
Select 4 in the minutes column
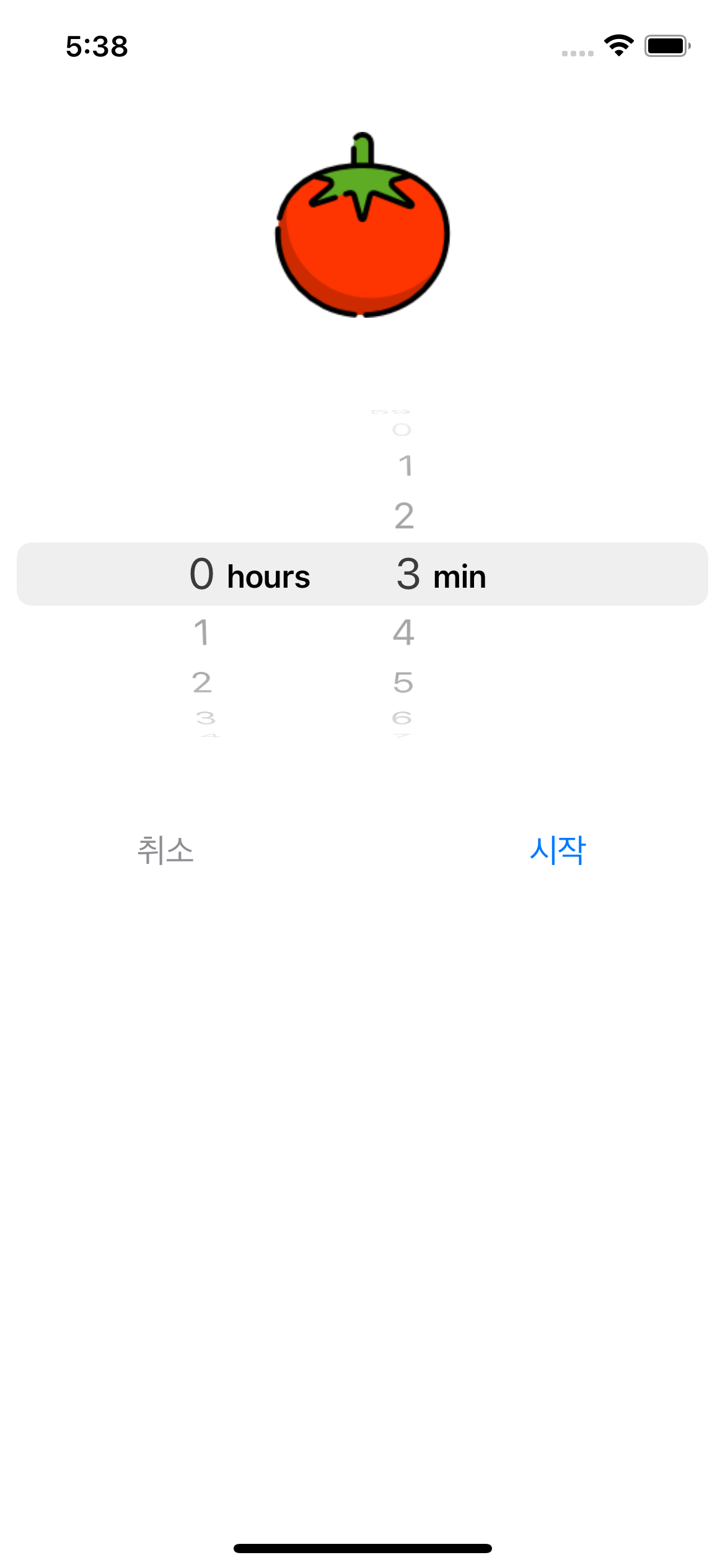[404, 632]
